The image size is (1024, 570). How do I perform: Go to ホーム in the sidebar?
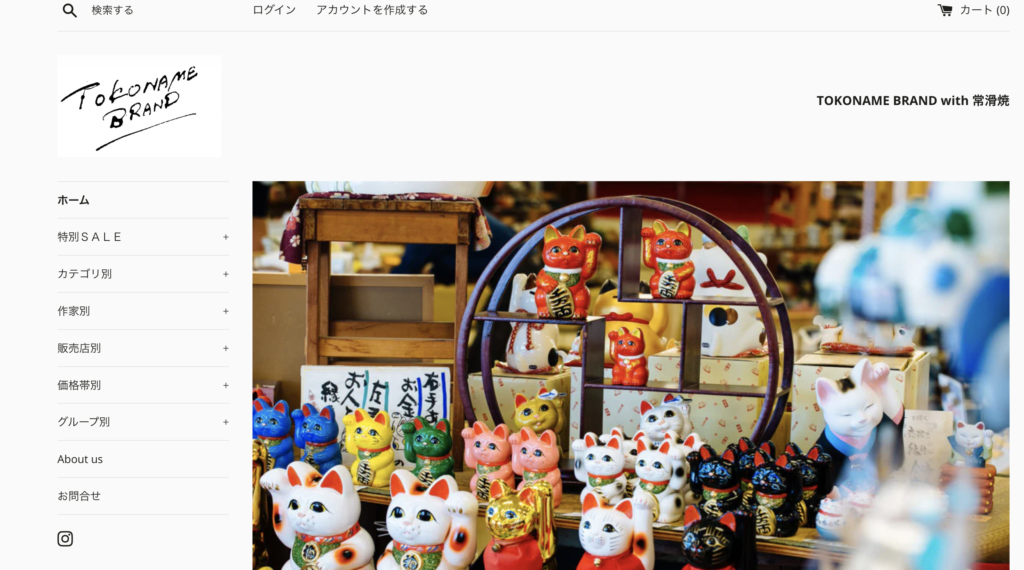pos(74,200)
